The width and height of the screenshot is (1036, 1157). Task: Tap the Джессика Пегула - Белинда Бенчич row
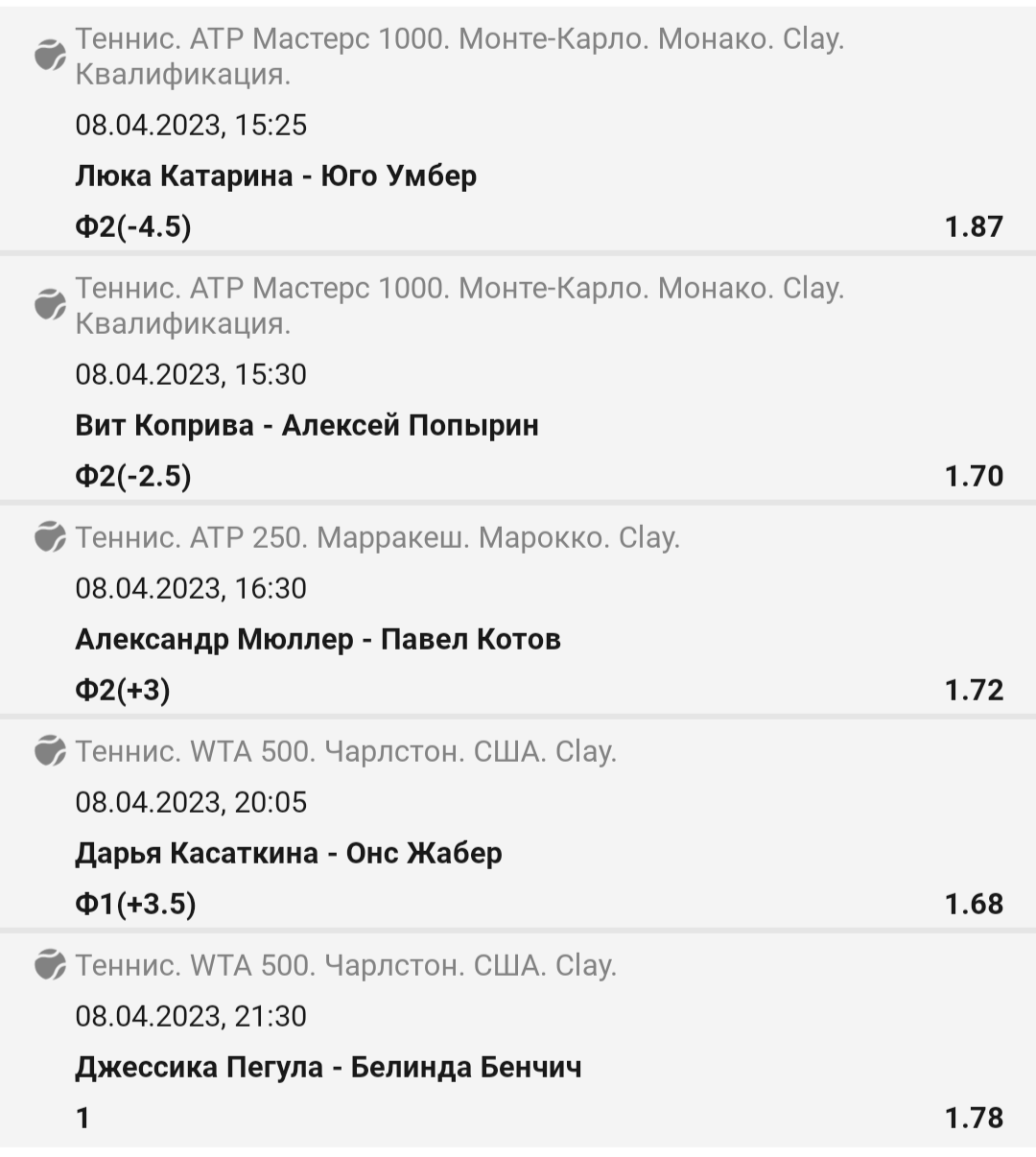(x=328, y=1068)
